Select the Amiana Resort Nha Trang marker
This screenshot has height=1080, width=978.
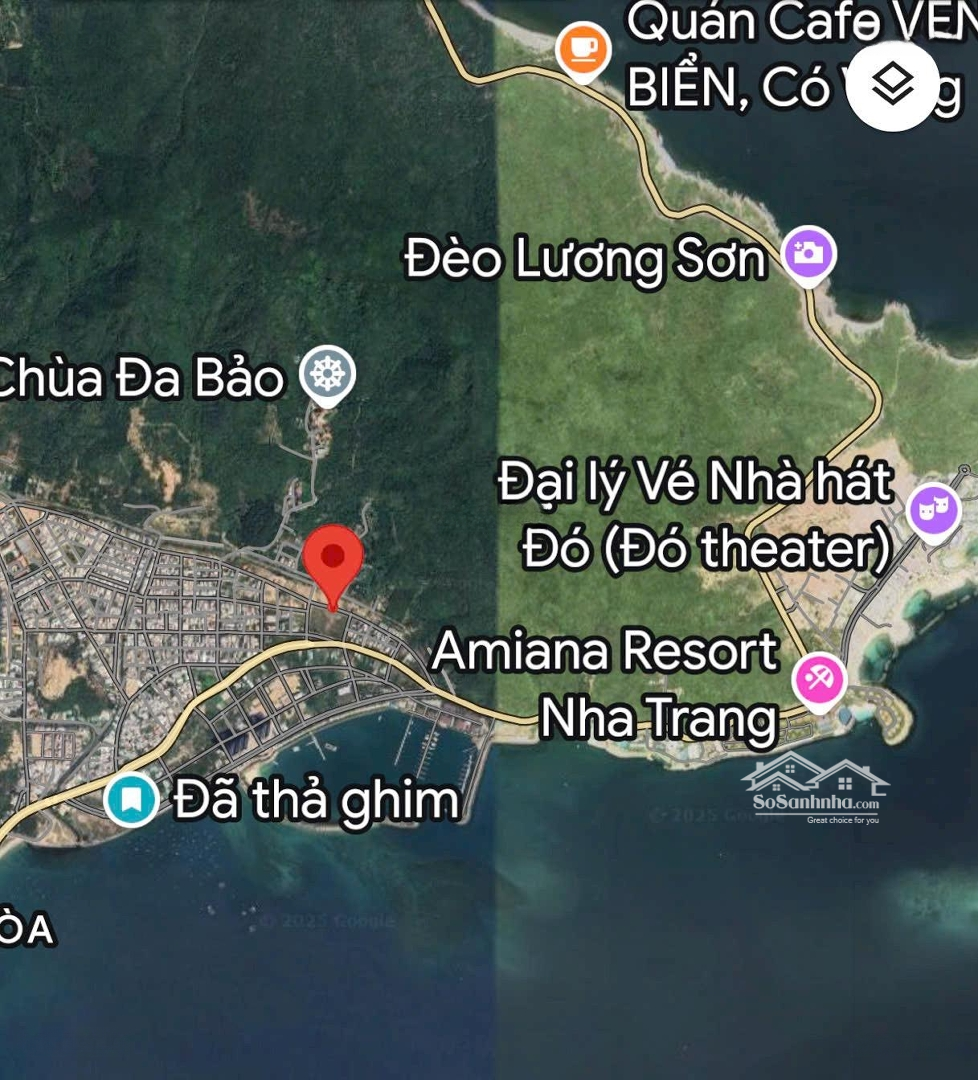coord(820,681)
